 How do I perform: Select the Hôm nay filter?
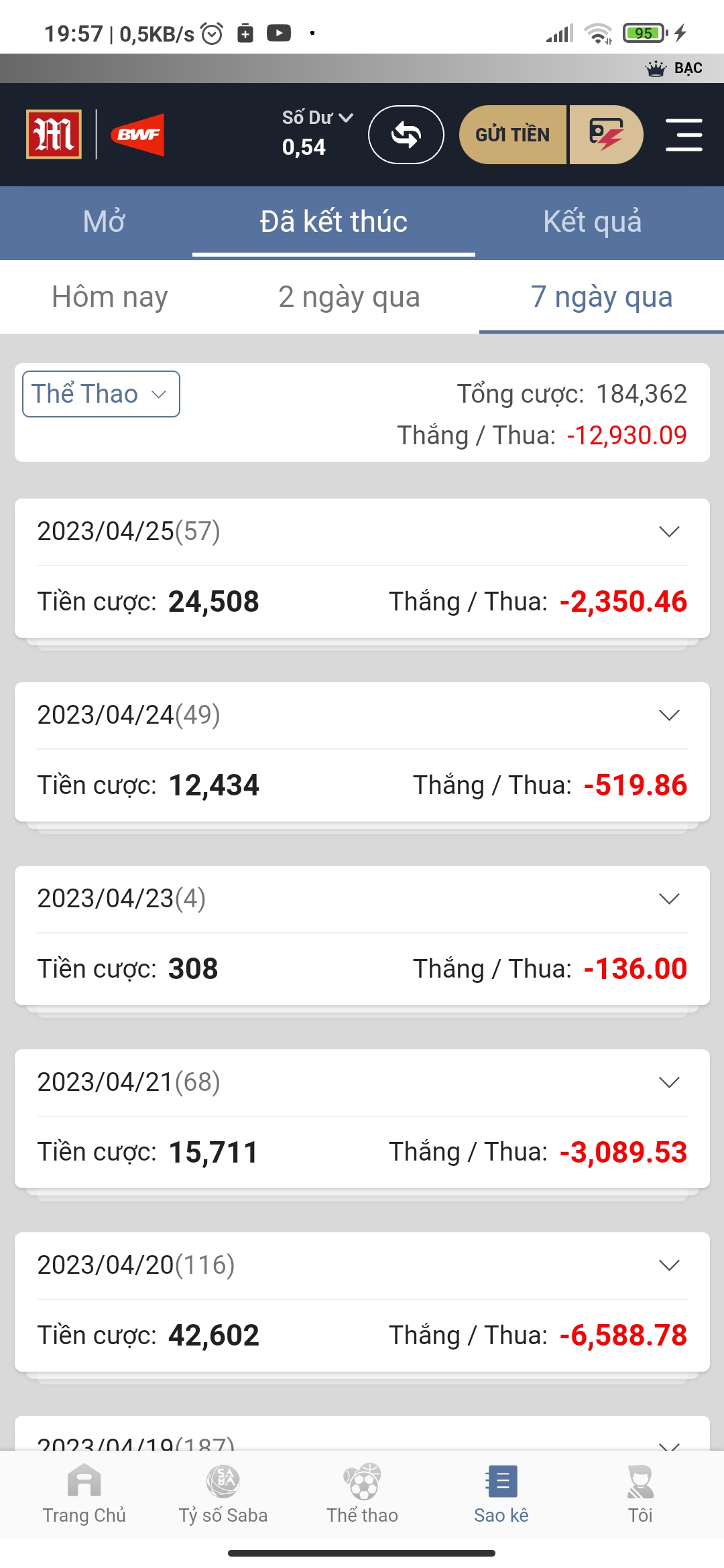[110, 297]
